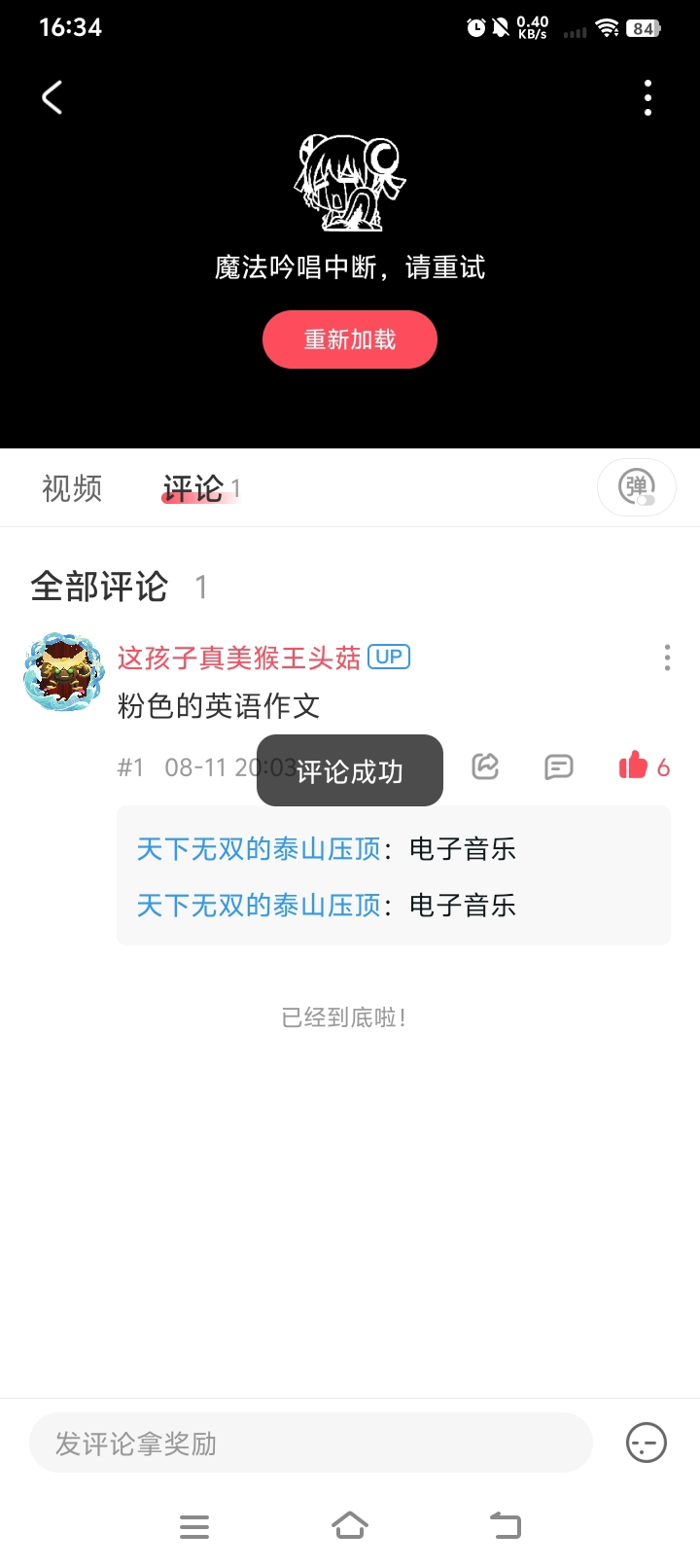Image resolution: width=700 pixels, height=1568 pixels.
Task: Open second 天下无双的泰山压顶 电子音乐 reply
Action: coord(326,906)
